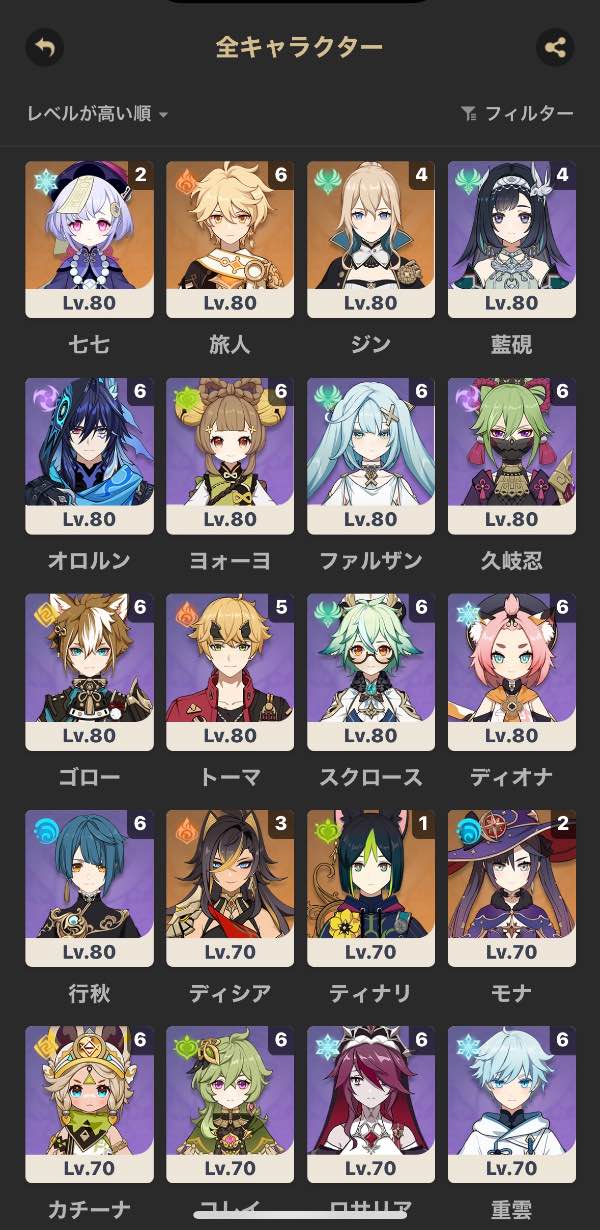Choose ディオナ from the character grid
The image size is (600, 1230).
coord(512,671)
